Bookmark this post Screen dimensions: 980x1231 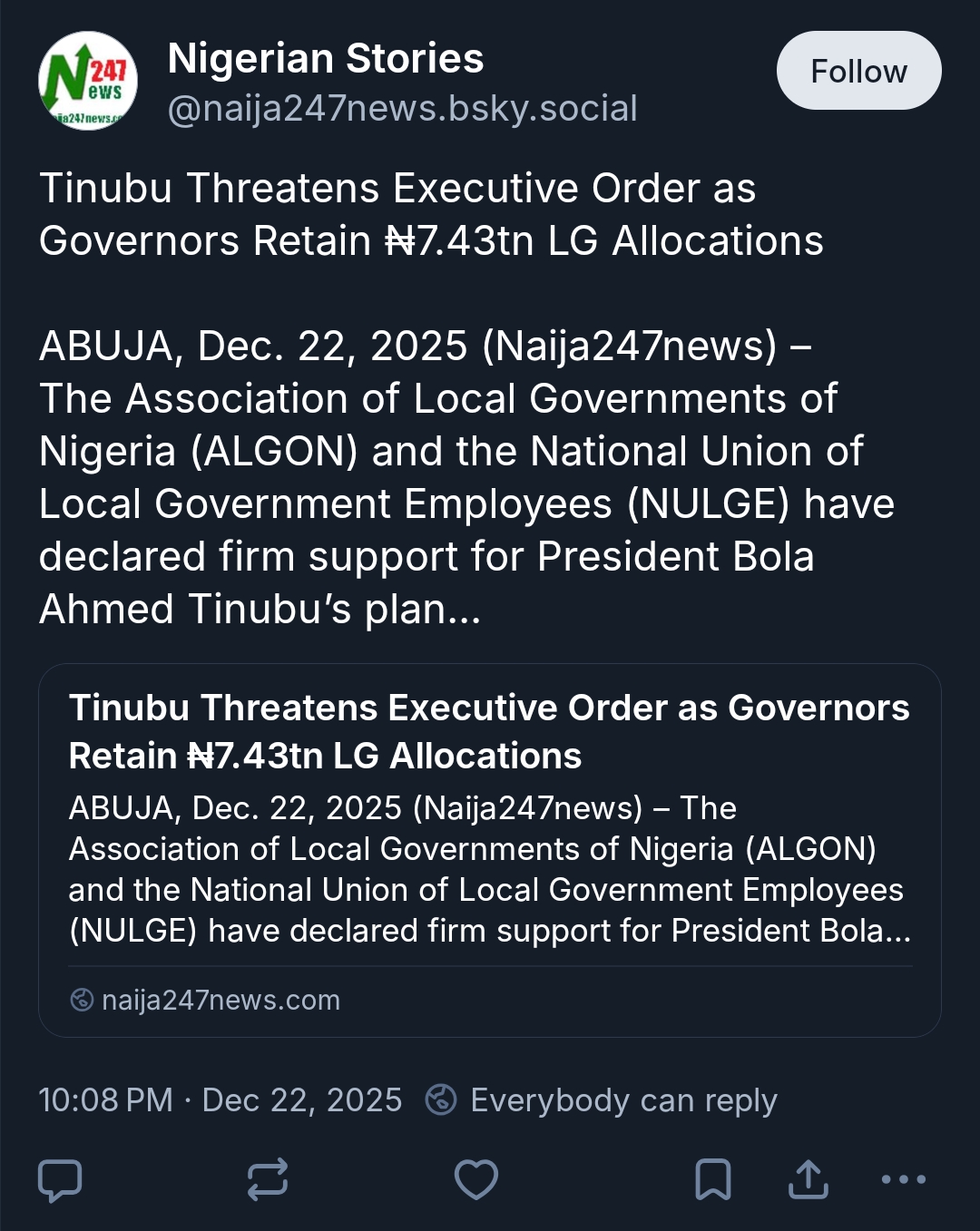point(712,1179)
